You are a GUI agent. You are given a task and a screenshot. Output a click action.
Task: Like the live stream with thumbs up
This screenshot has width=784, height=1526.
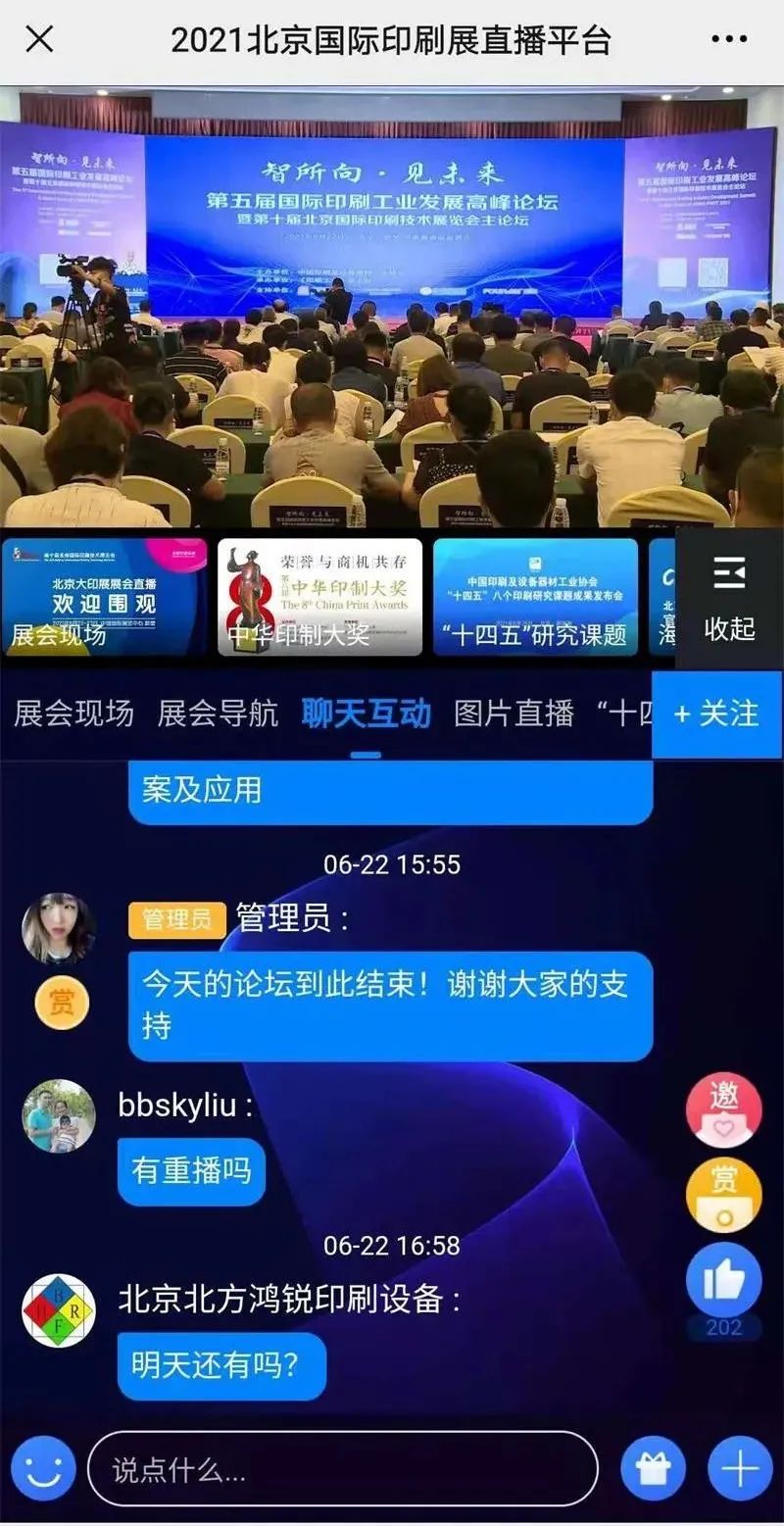click(723, 1280)
